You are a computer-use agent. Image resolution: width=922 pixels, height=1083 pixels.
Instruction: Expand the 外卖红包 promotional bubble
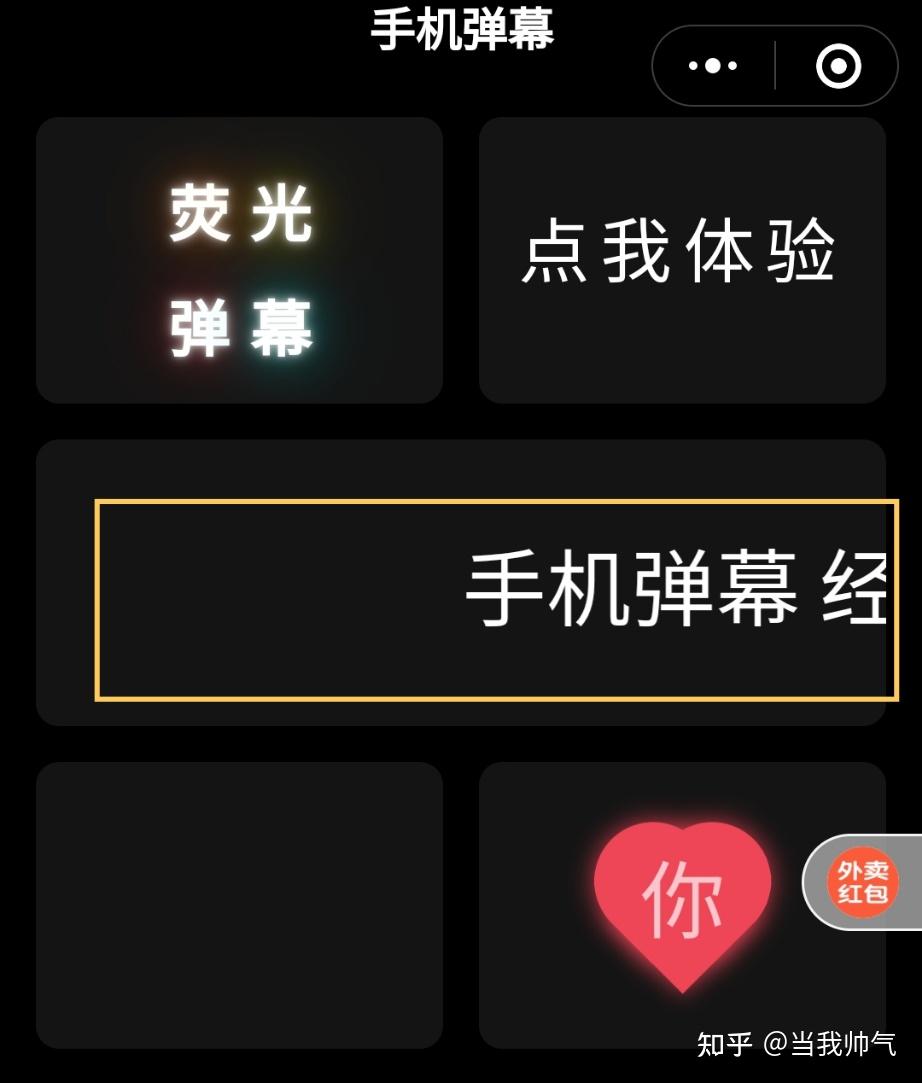(860, 882)
